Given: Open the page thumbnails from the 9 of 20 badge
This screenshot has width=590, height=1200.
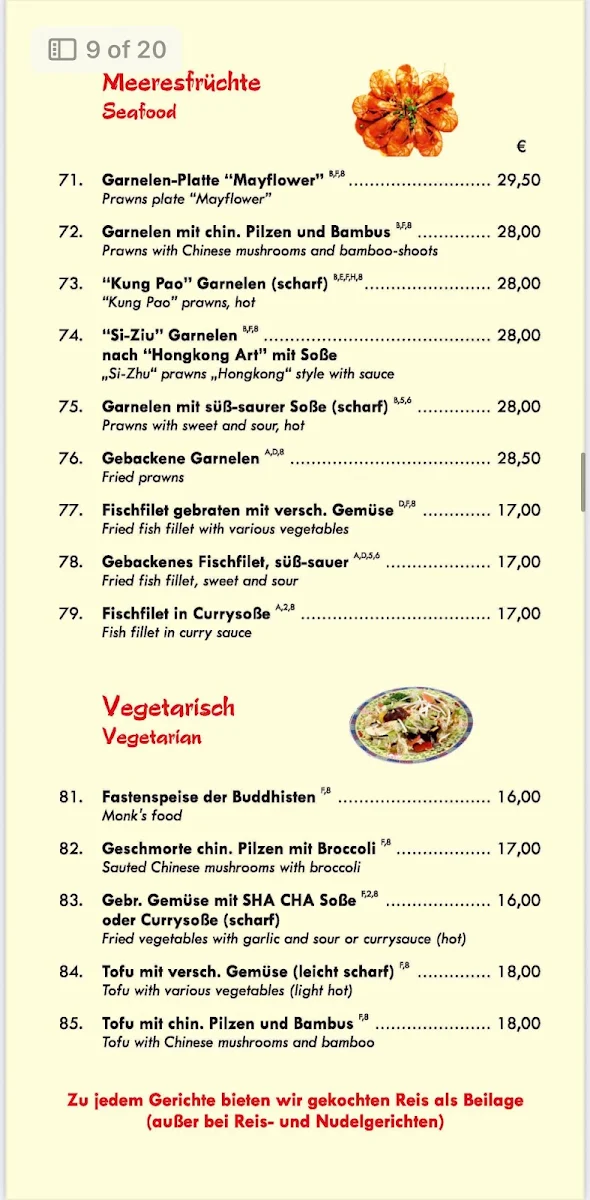Looking at the screenshot, I should 107,49.
